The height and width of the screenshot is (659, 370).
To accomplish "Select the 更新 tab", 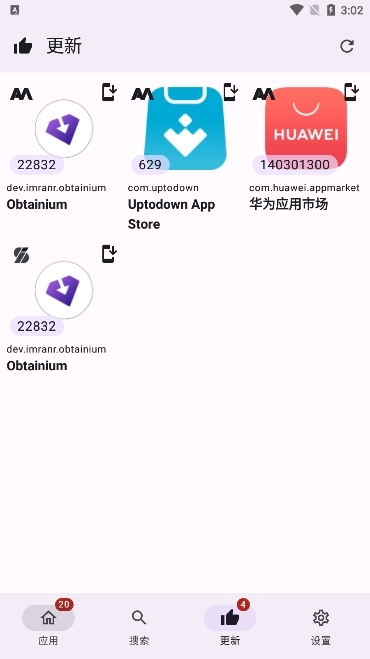I will coord(230,623).
